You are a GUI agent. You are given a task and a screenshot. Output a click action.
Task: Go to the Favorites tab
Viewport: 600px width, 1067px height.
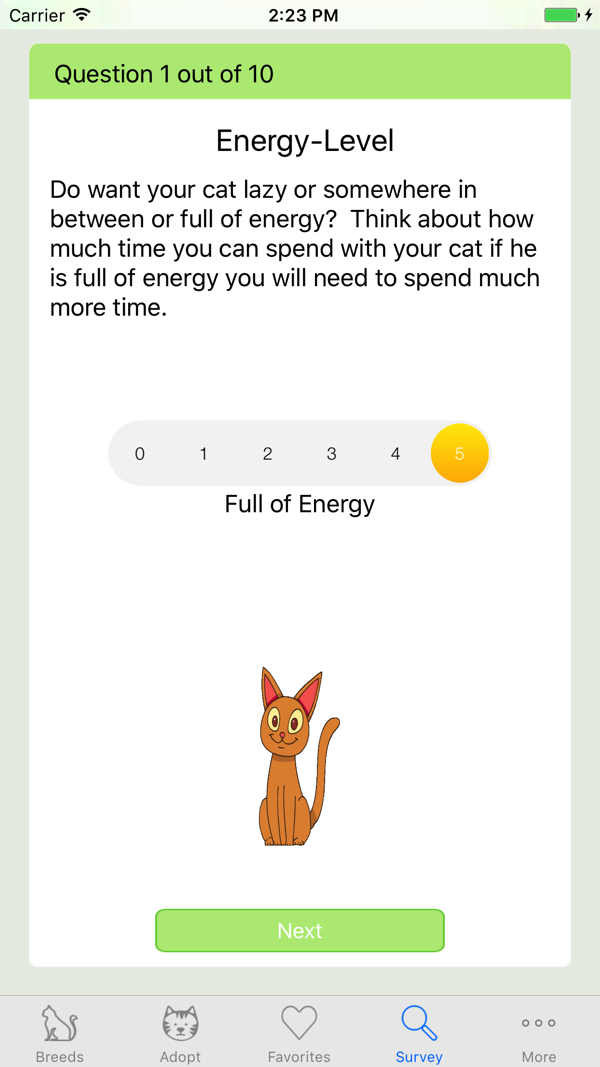[x=299, y=1034]
